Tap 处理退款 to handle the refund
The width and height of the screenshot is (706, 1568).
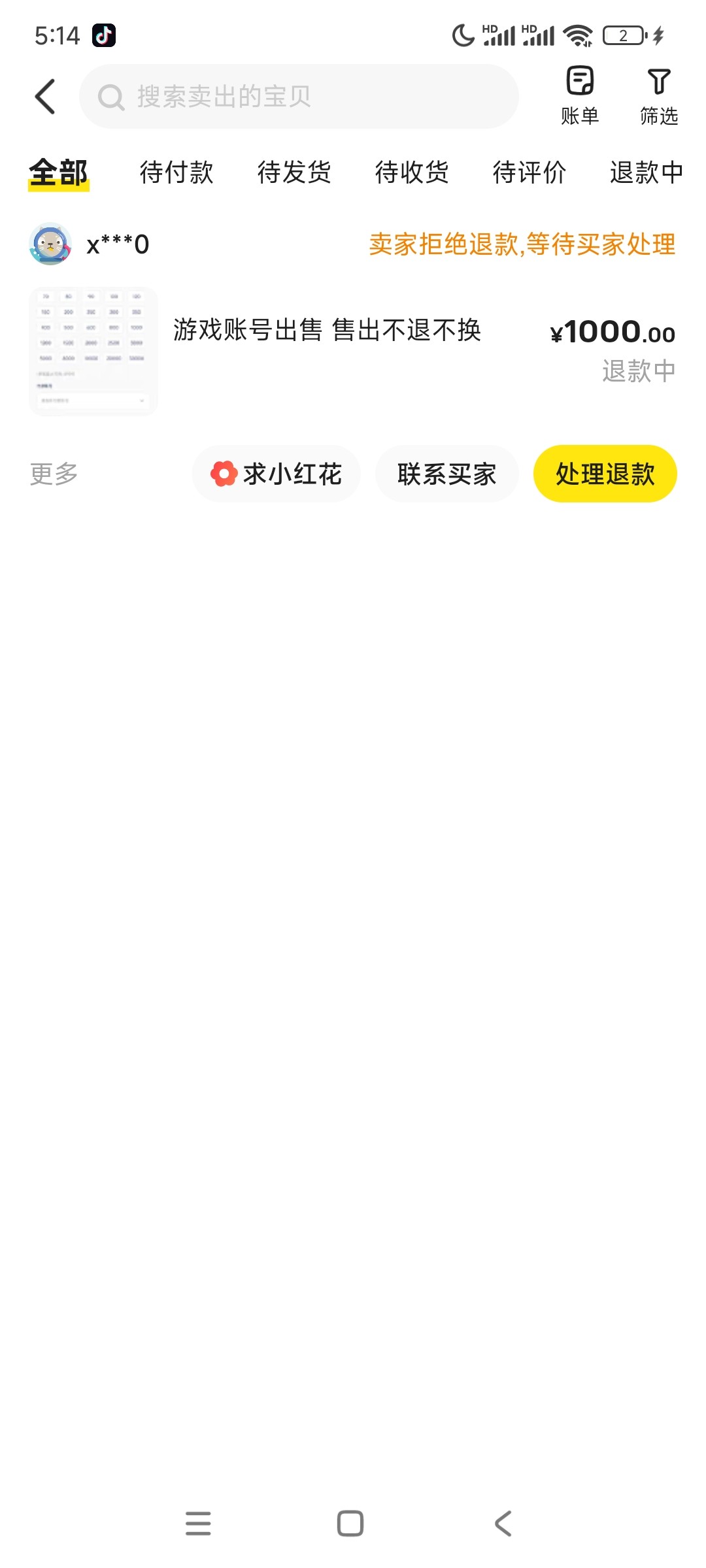pos(605,474)
